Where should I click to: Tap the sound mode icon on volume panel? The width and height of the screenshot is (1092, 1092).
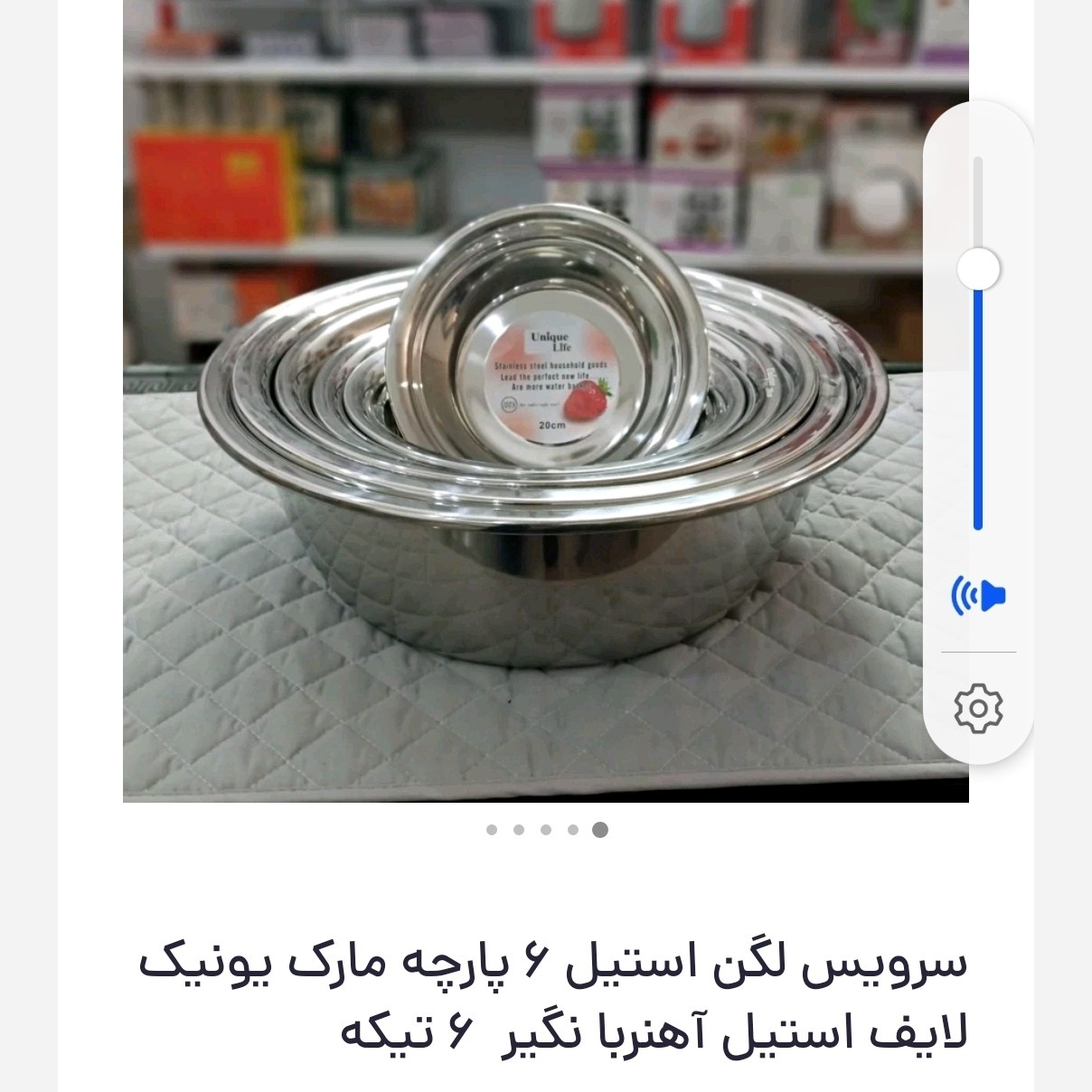tap(978, 596)
